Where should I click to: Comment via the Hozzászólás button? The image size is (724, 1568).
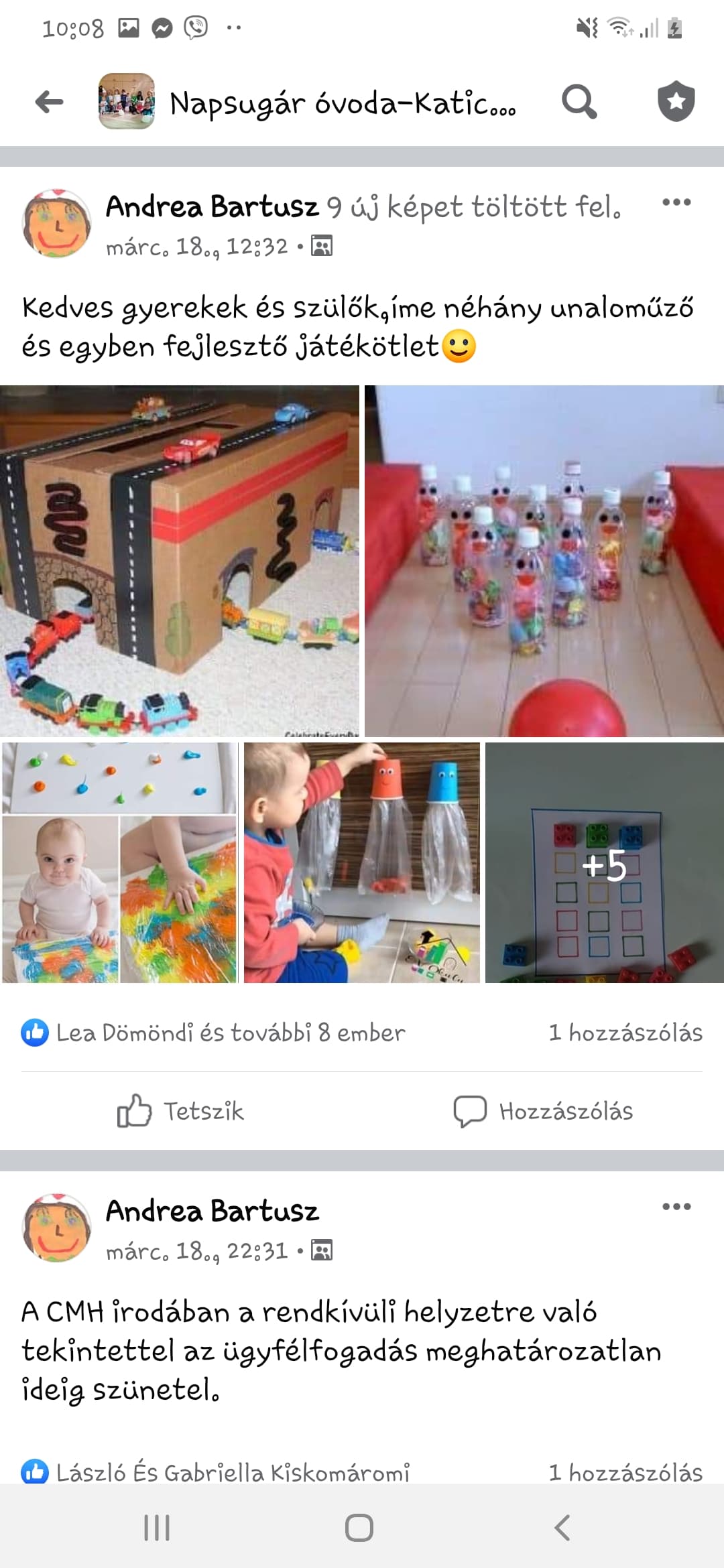pos(543,1111)
